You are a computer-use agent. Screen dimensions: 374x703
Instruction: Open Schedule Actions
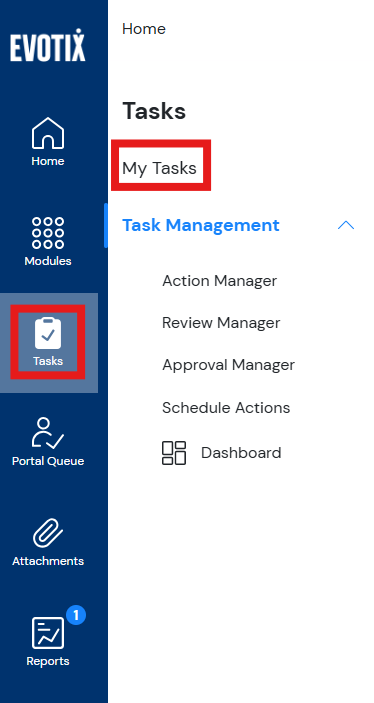click(x=226, y=408)
